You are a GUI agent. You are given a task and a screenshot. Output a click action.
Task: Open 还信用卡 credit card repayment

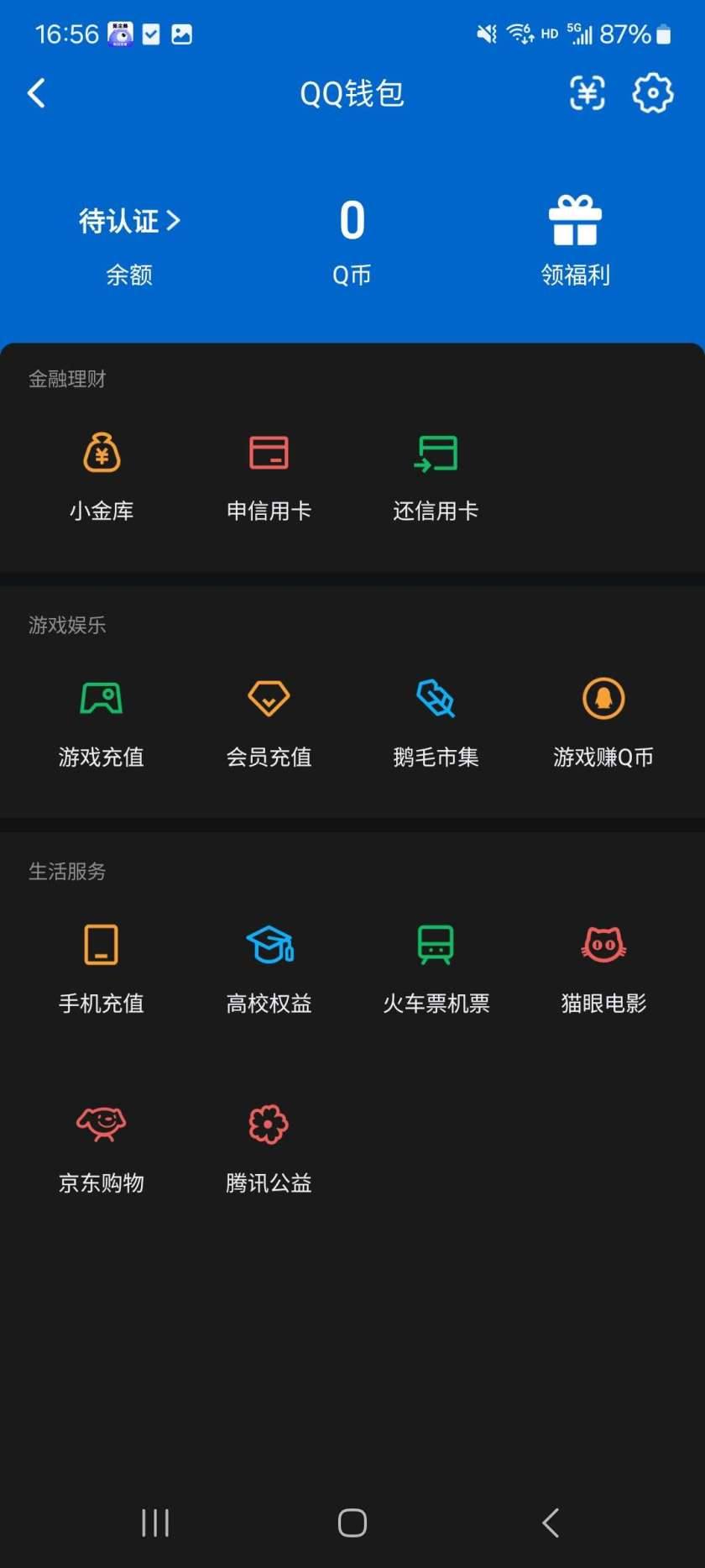click(x=436, y=475)
